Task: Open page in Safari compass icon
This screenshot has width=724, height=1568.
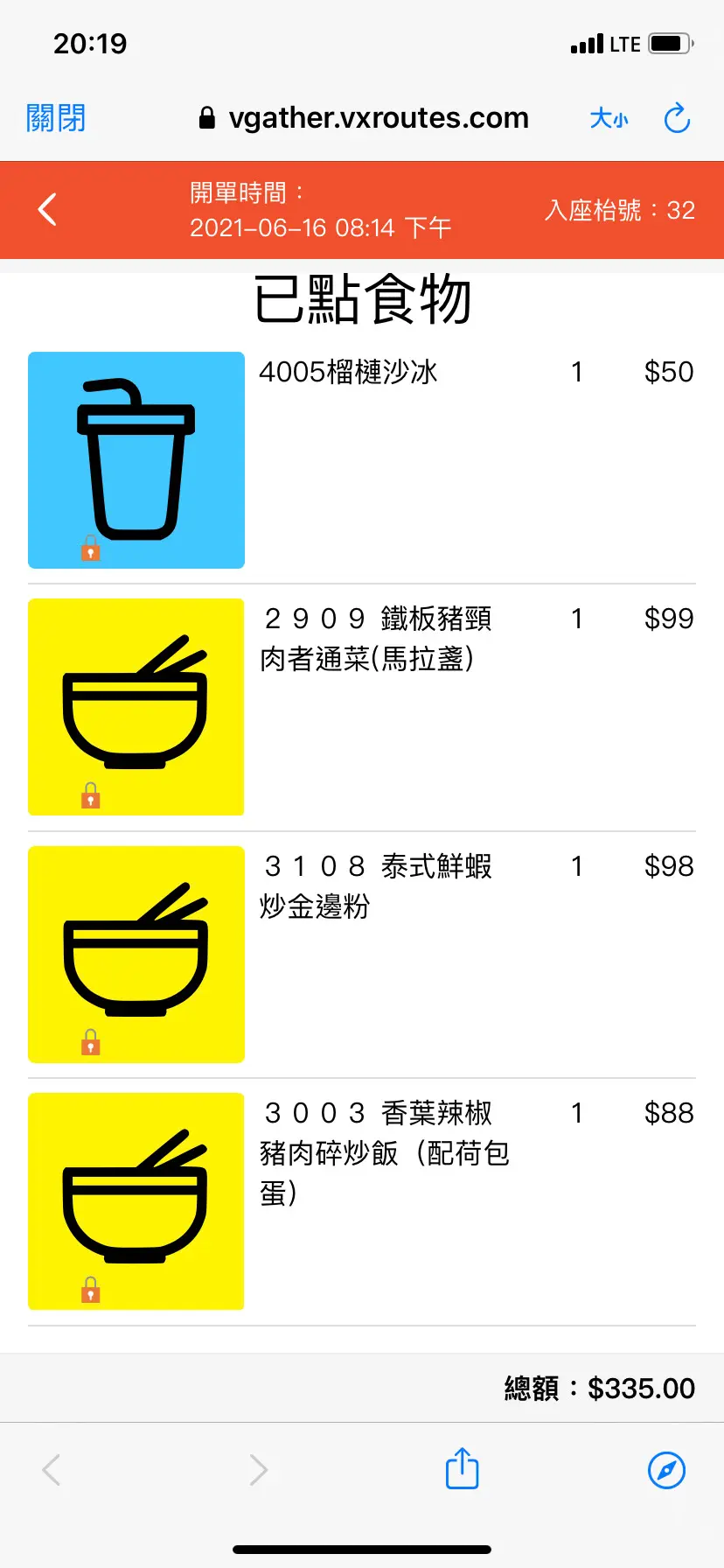Action: point(666,1469)
